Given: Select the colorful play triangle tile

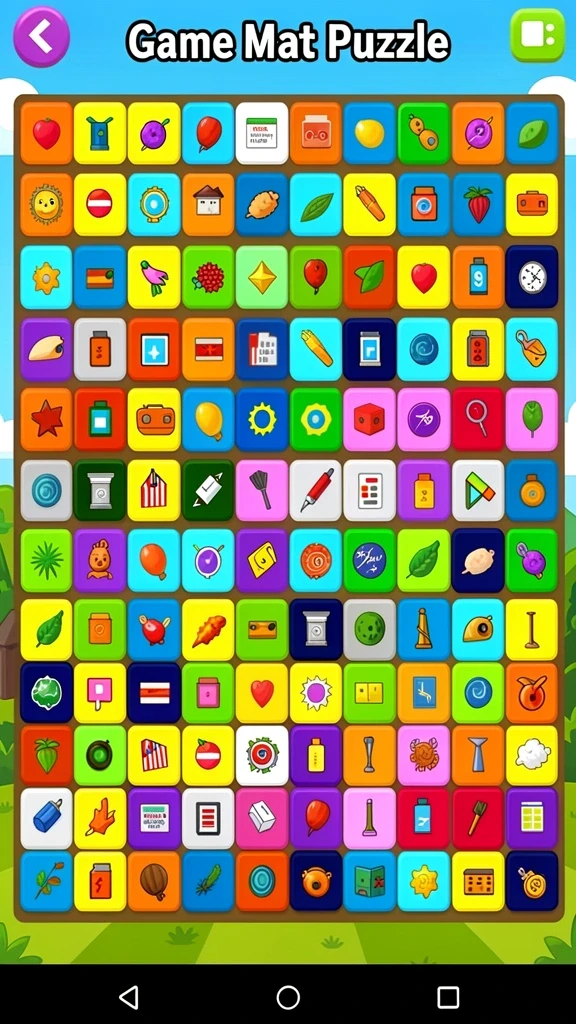Looking at the screenshot, I should click(x=477, y=490).
